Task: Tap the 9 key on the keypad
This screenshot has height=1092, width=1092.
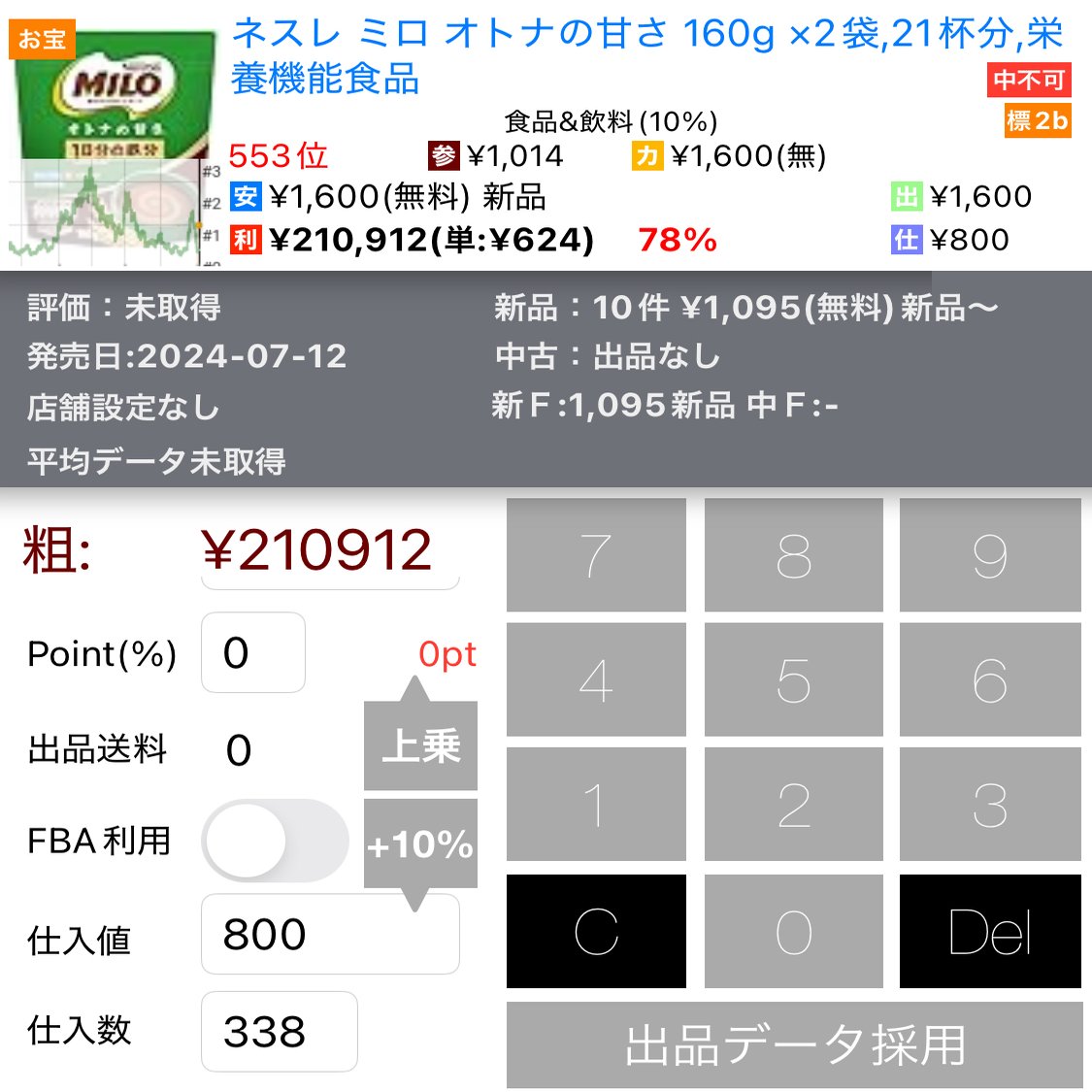Action: pos(989,555)
